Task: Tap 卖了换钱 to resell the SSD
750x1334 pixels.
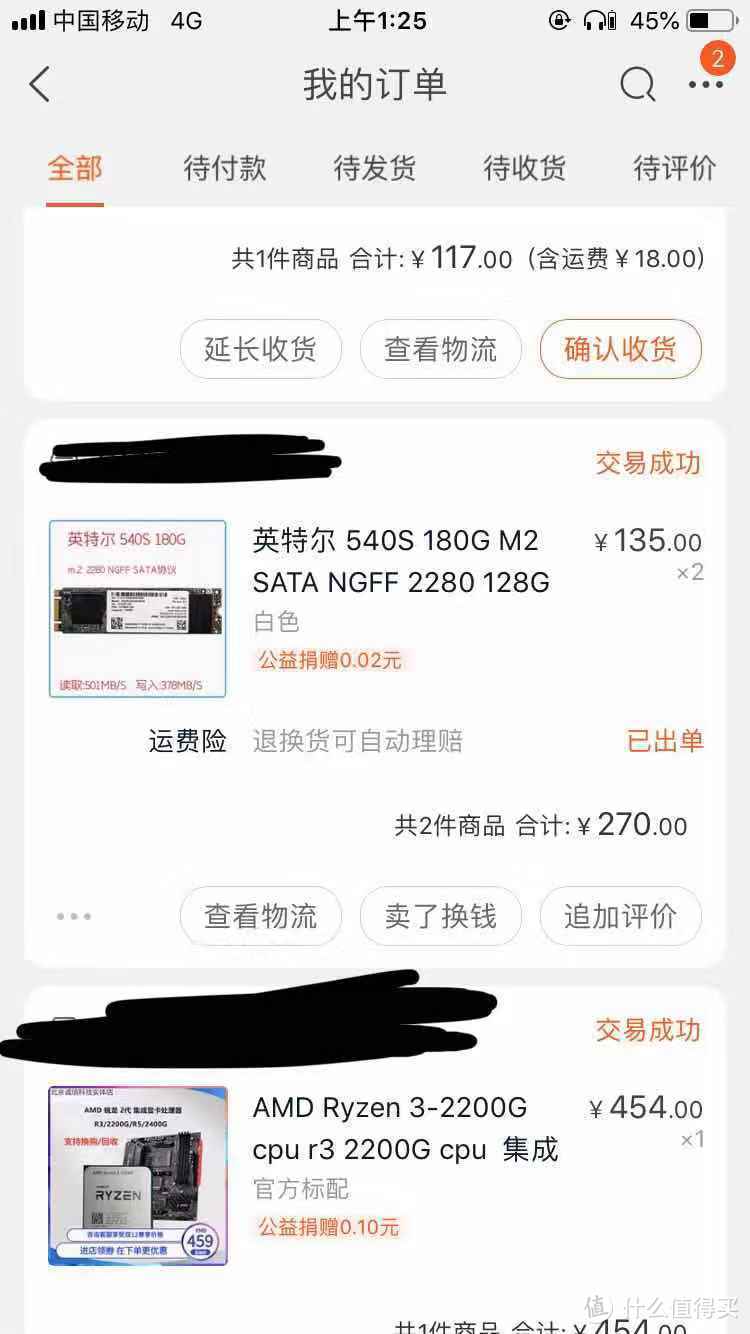Action: [440, 916]
